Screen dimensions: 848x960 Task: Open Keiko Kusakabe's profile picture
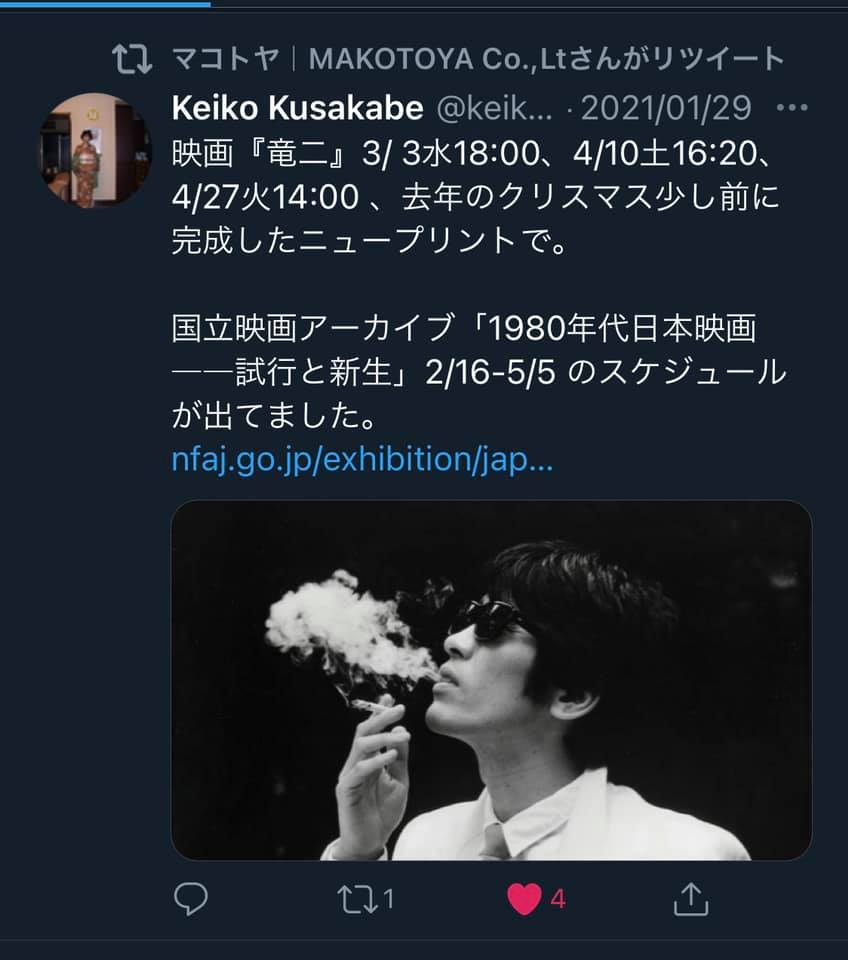tap(95, 150)
